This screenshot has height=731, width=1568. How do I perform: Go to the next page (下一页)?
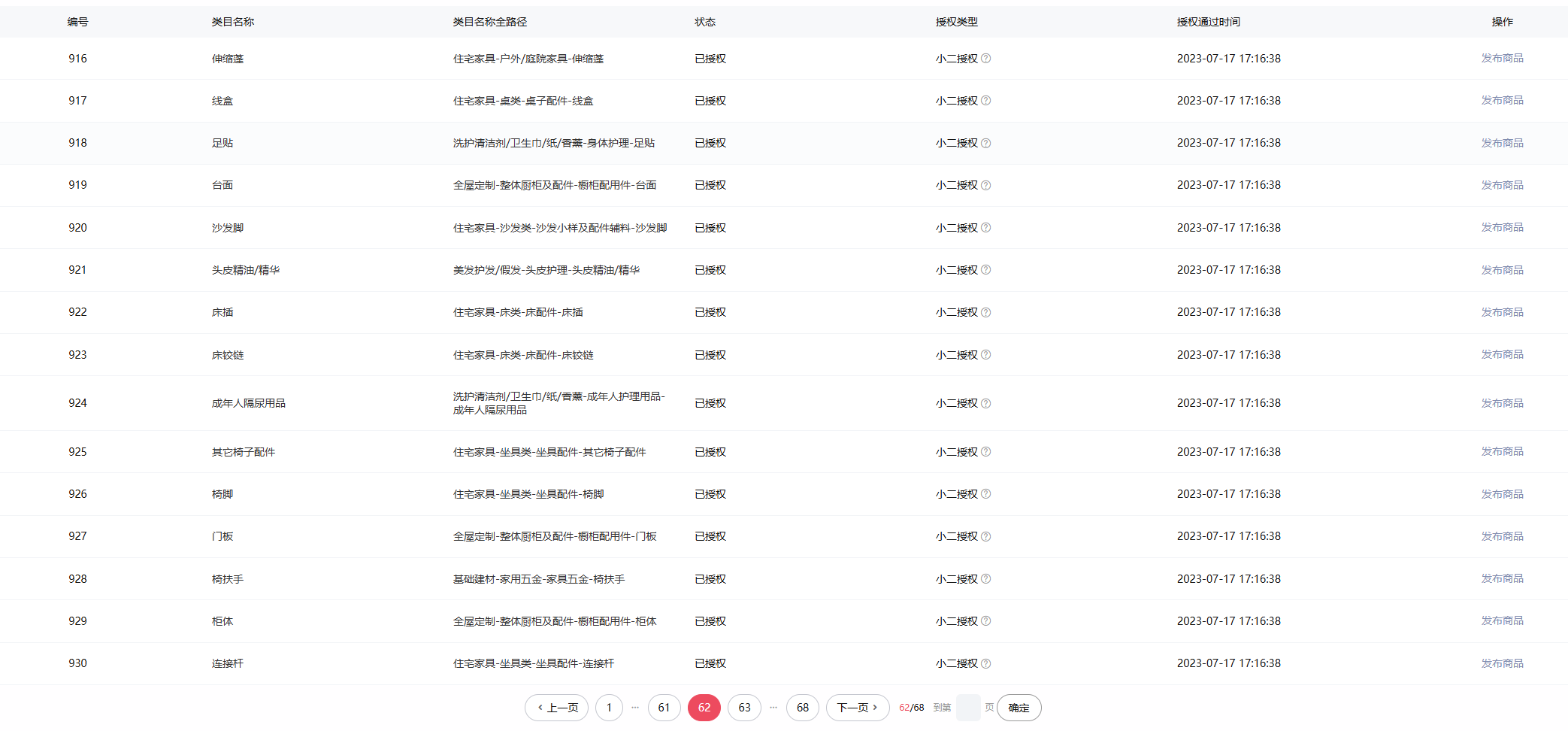857,708
